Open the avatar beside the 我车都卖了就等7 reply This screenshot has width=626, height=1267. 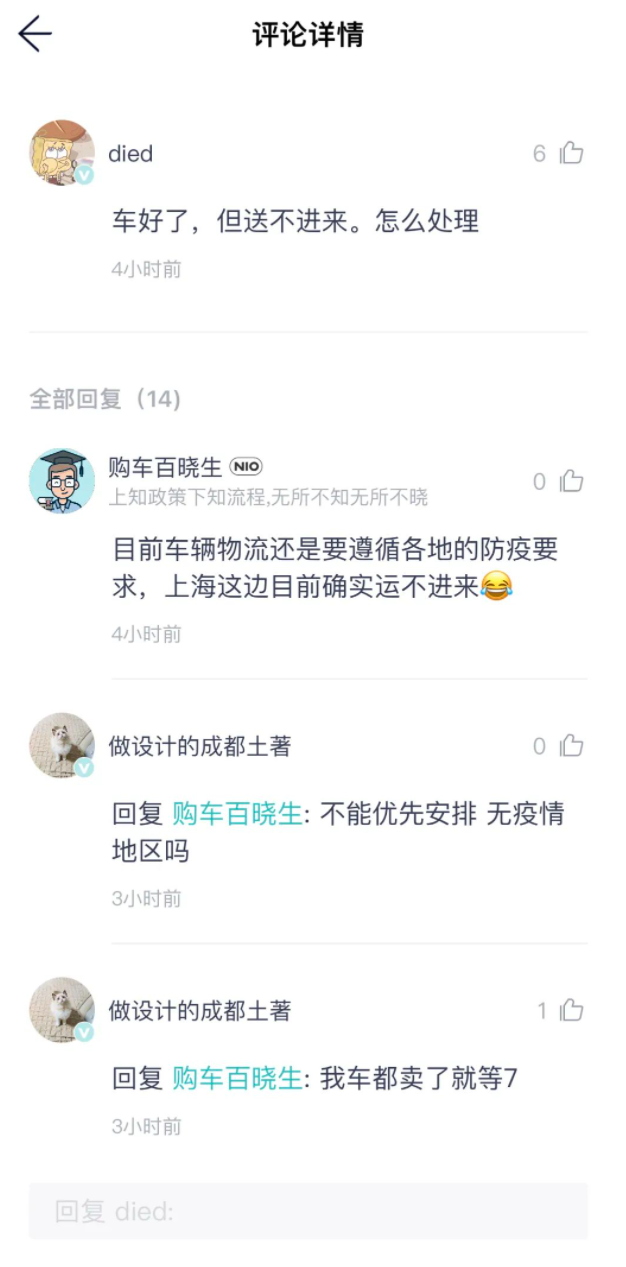tap(61, 1010)
